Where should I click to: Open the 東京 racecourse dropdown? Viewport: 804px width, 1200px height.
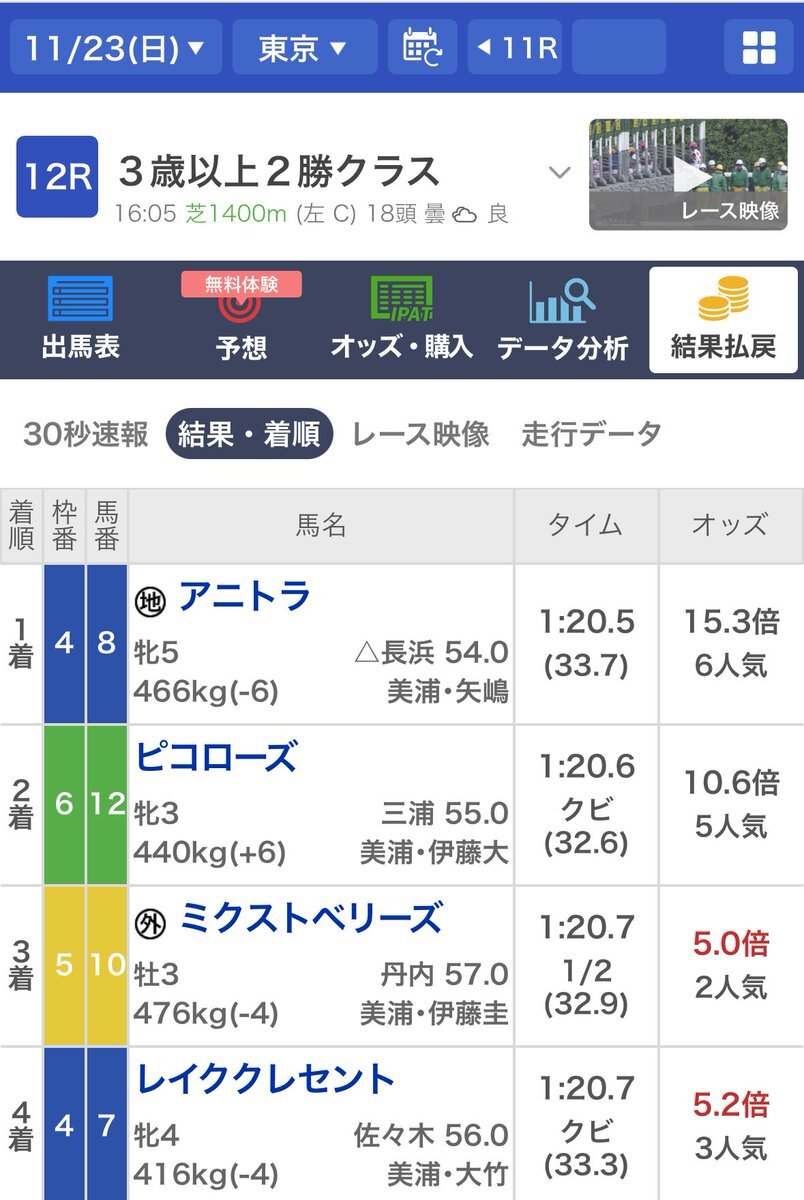305,47
